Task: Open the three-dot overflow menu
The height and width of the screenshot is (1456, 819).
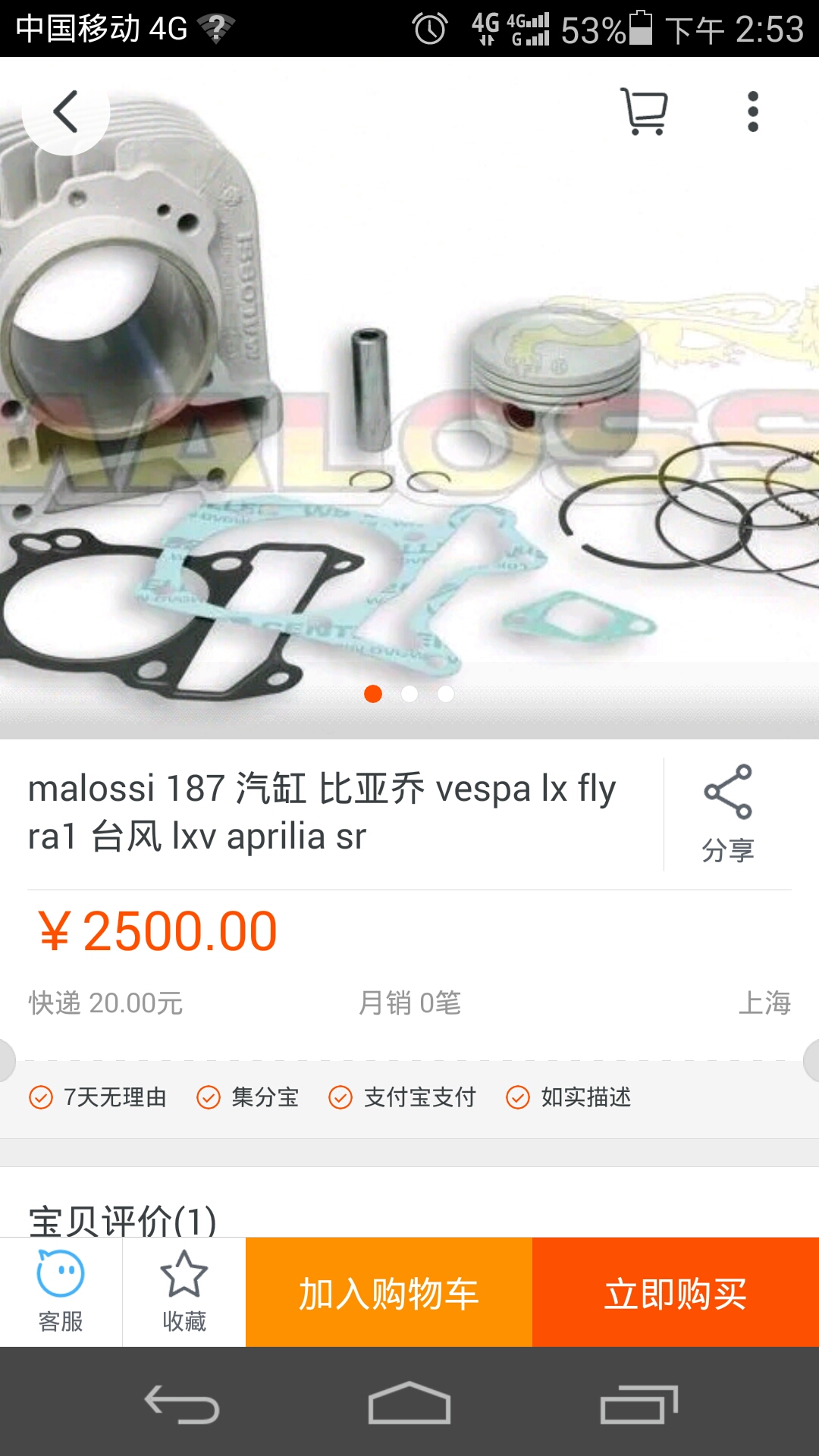Action: tap(752, 112)
